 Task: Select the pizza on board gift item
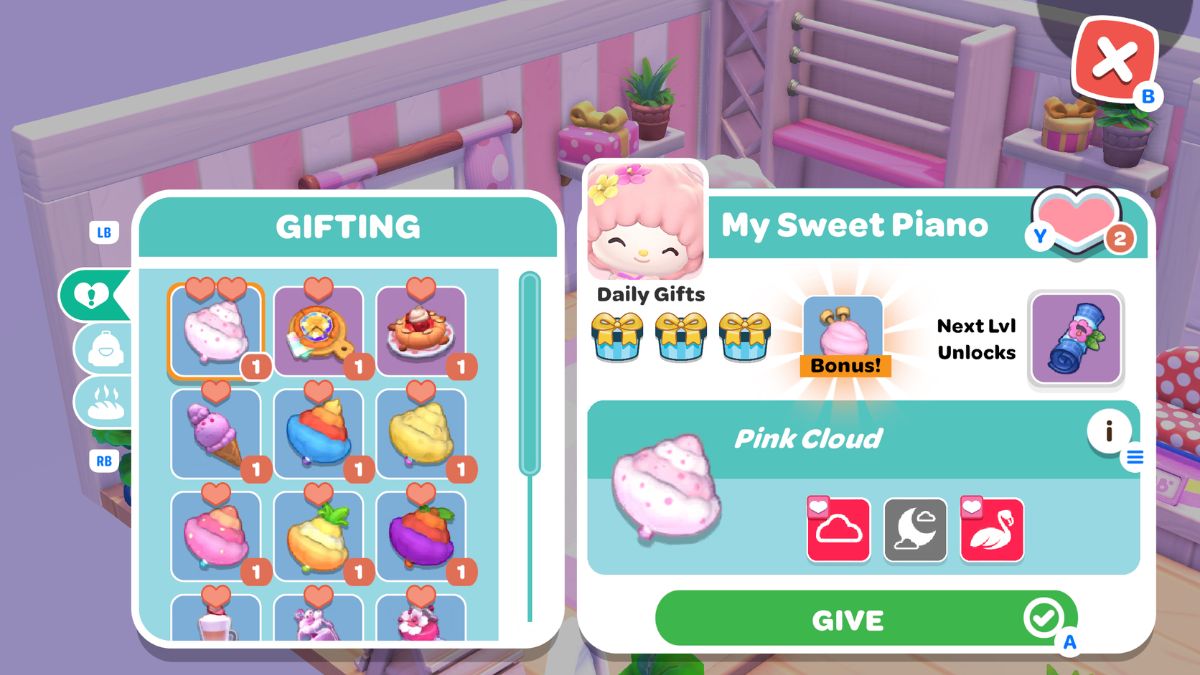[x=318, y=332]
